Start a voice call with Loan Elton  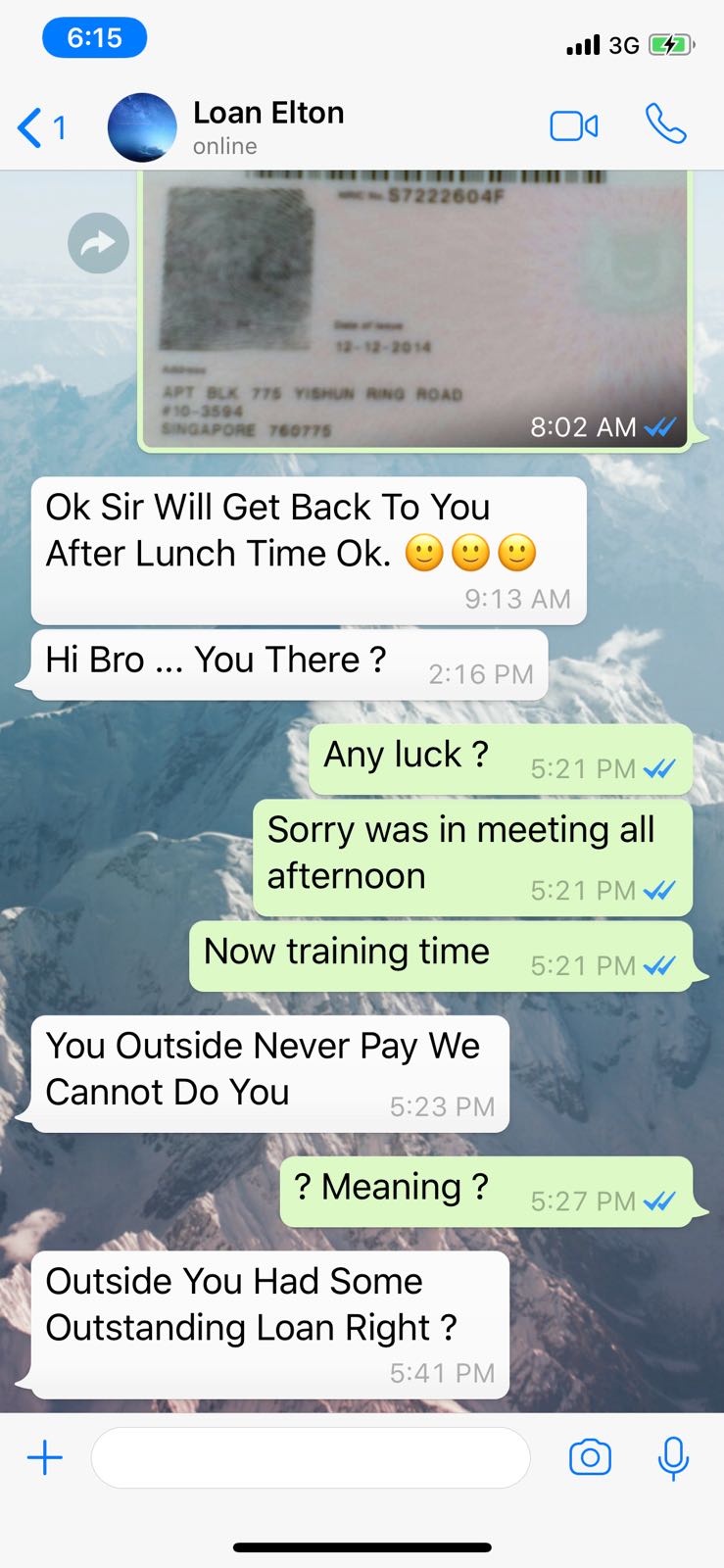(666, 125)
